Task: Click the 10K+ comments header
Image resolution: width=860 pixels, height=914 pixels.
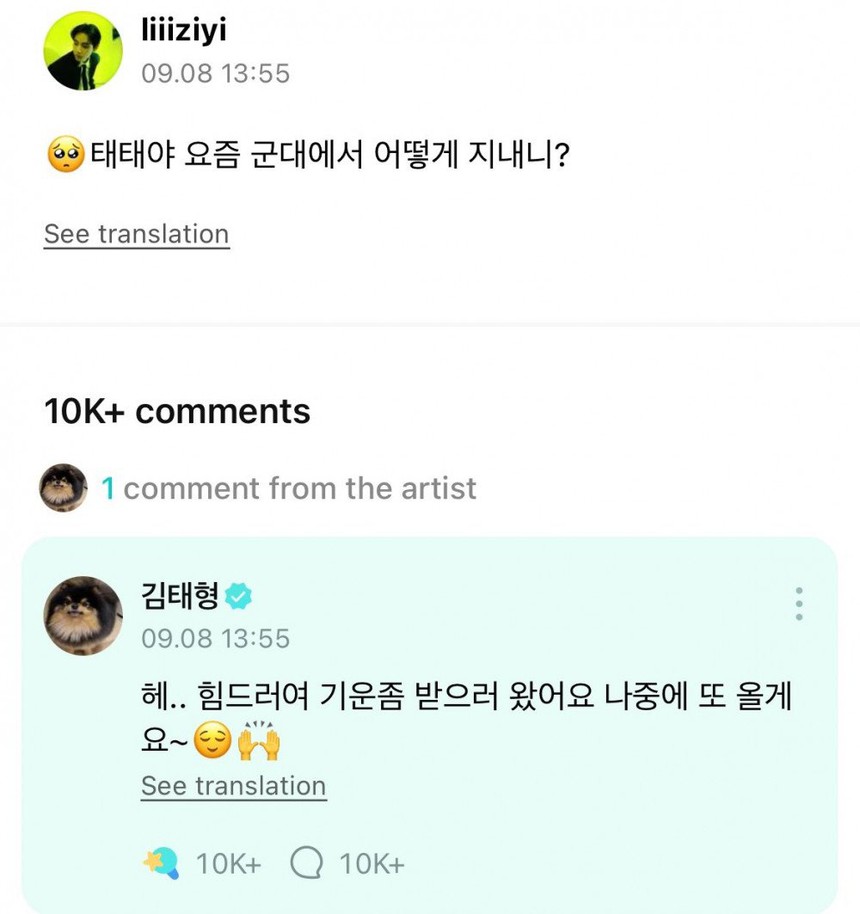Action: [175, 411]
